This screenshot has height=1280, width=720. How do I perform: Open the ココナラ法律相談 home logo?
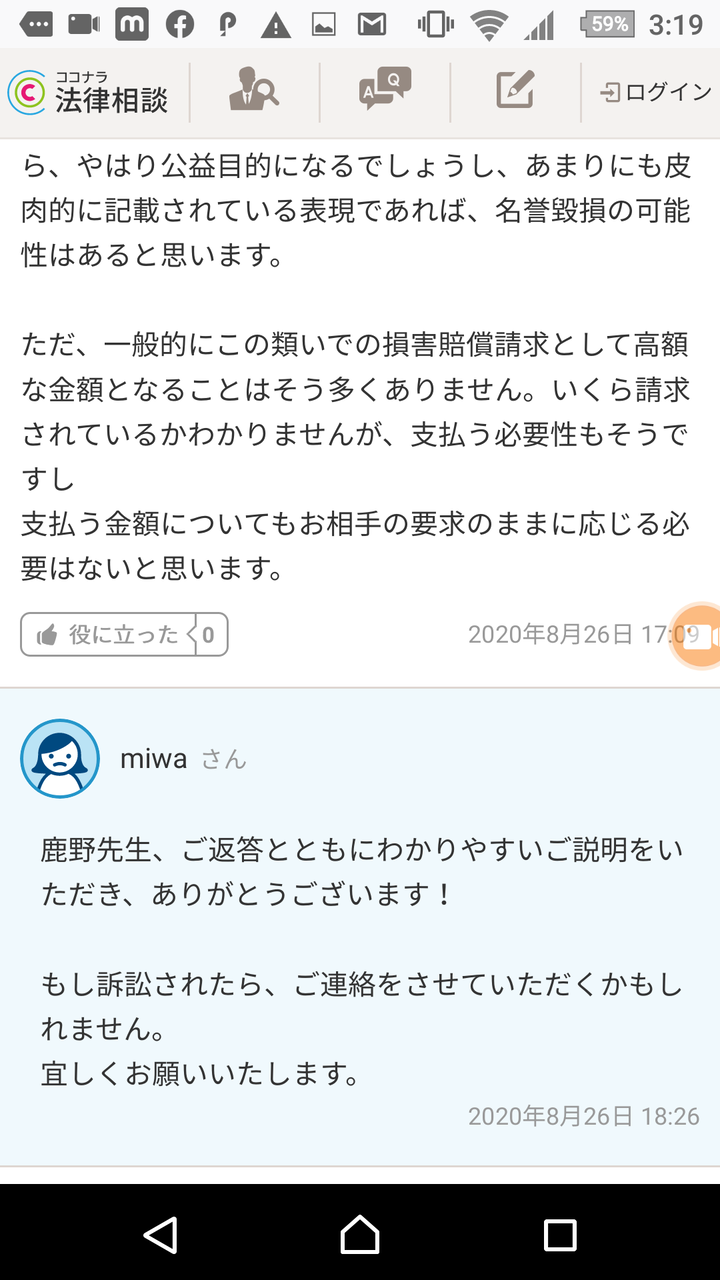click(88, 92)
